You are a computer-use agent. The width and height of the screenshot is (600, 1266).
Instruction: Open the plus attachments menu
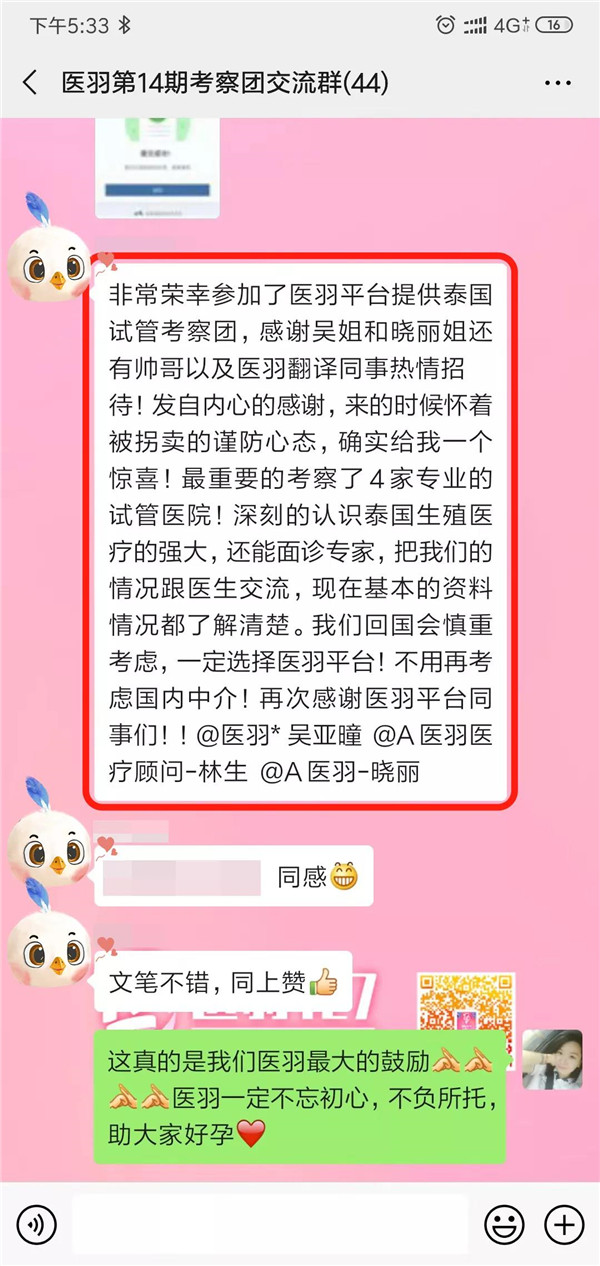point(564,1224)
